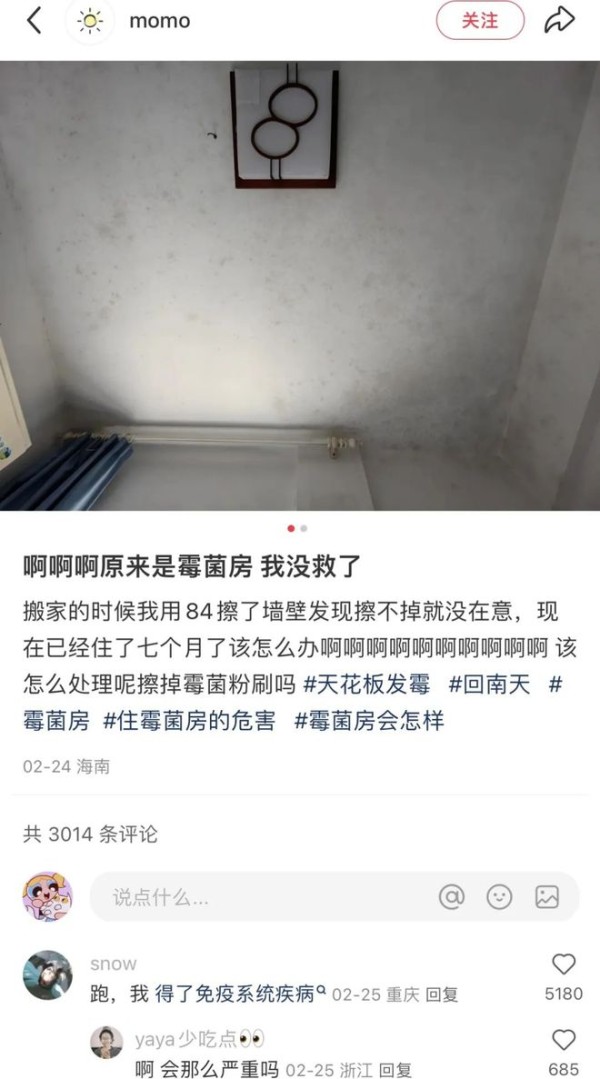Open hashtag #回南天
This screenshot has width=600, height=1079.
click(x=494, y=684)
